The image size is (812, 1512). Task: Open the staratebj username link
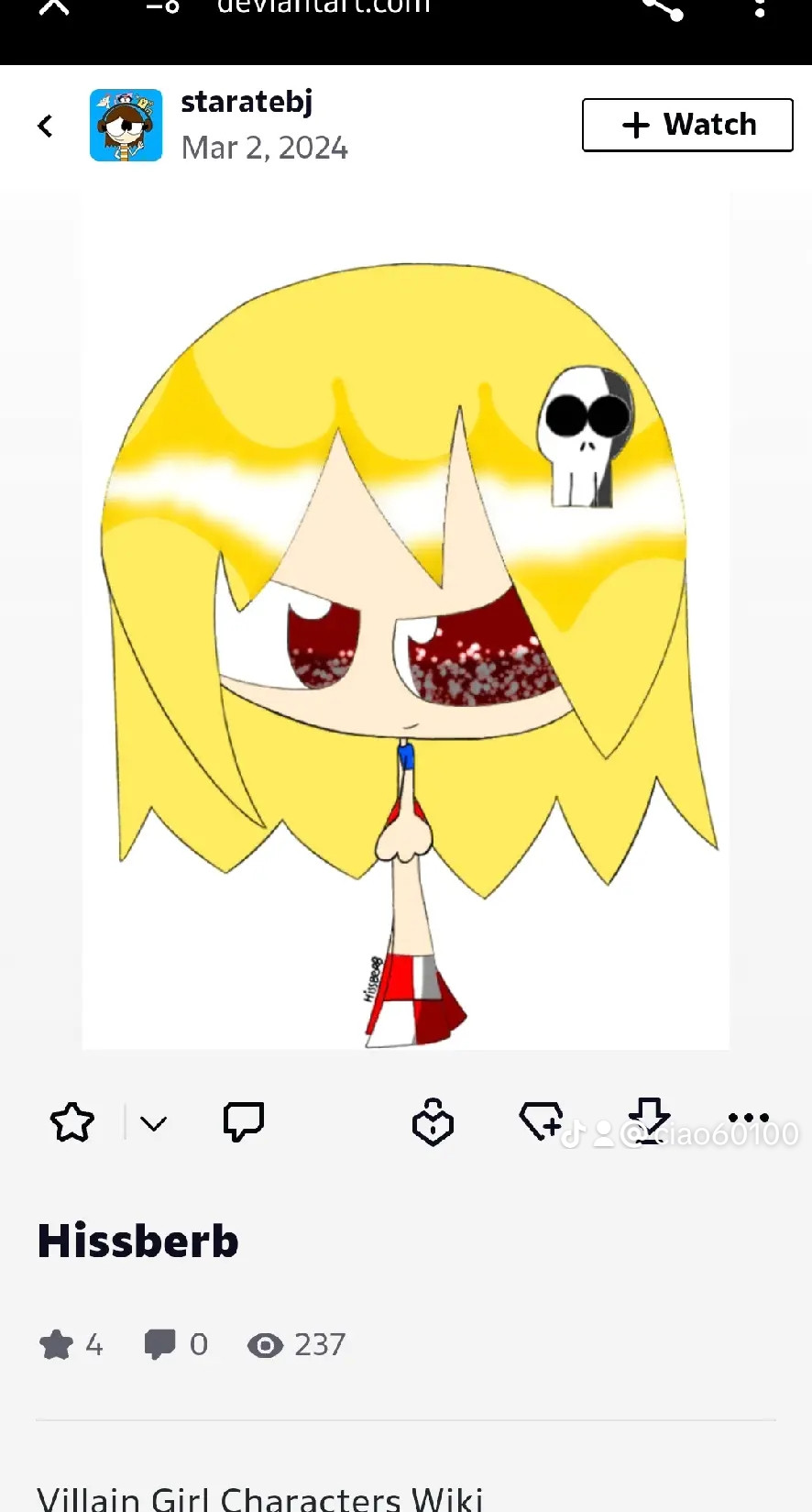[x=247, y=102]
